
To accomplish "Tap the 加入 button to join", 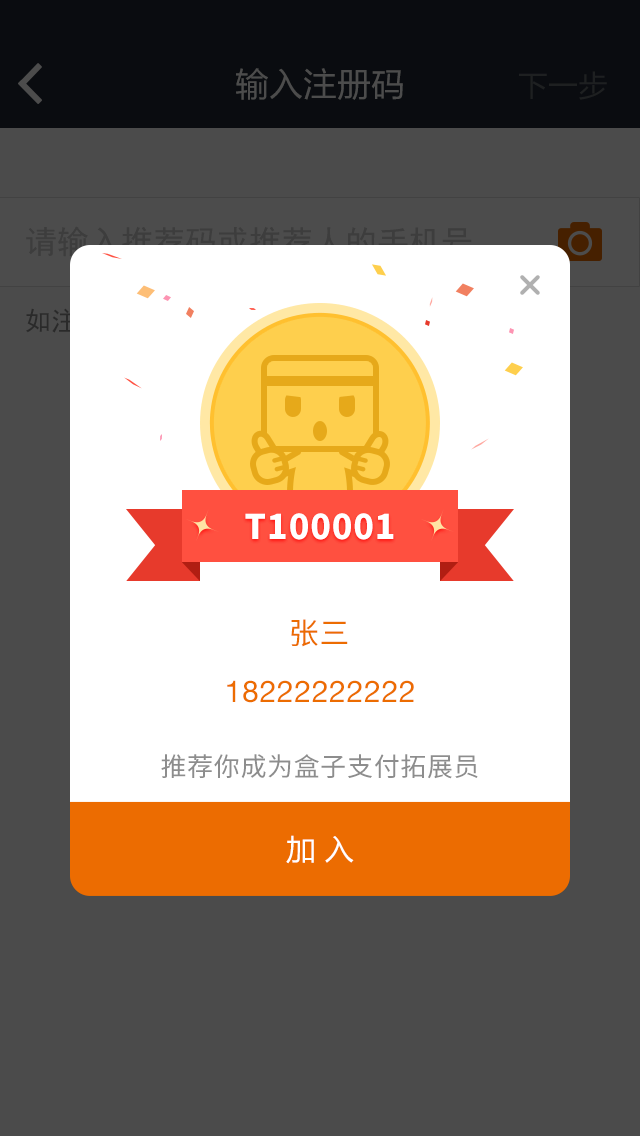I will (x=320, y=849).
